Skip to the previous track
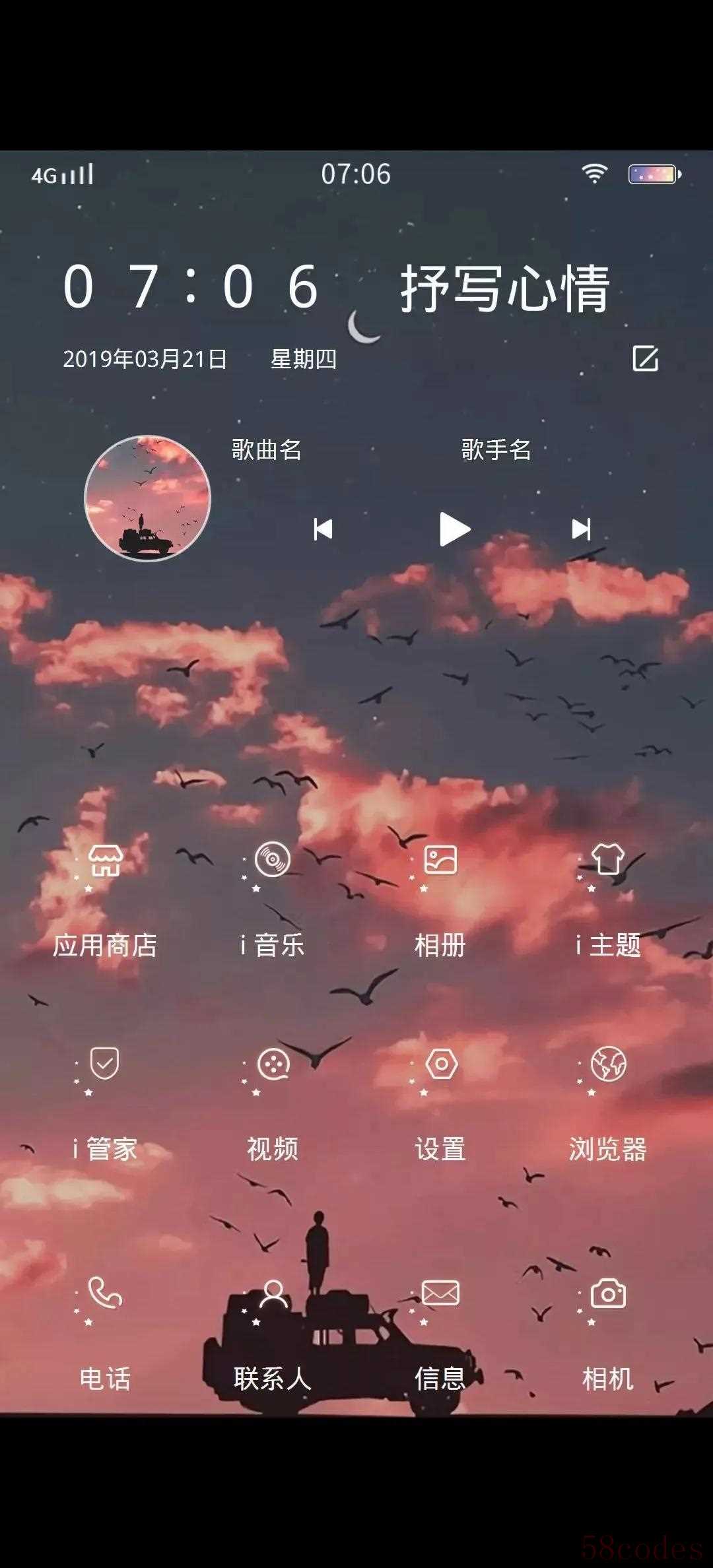Image resolution: width=713 pixels, height=1568 pixels. [x=323, y=529]
